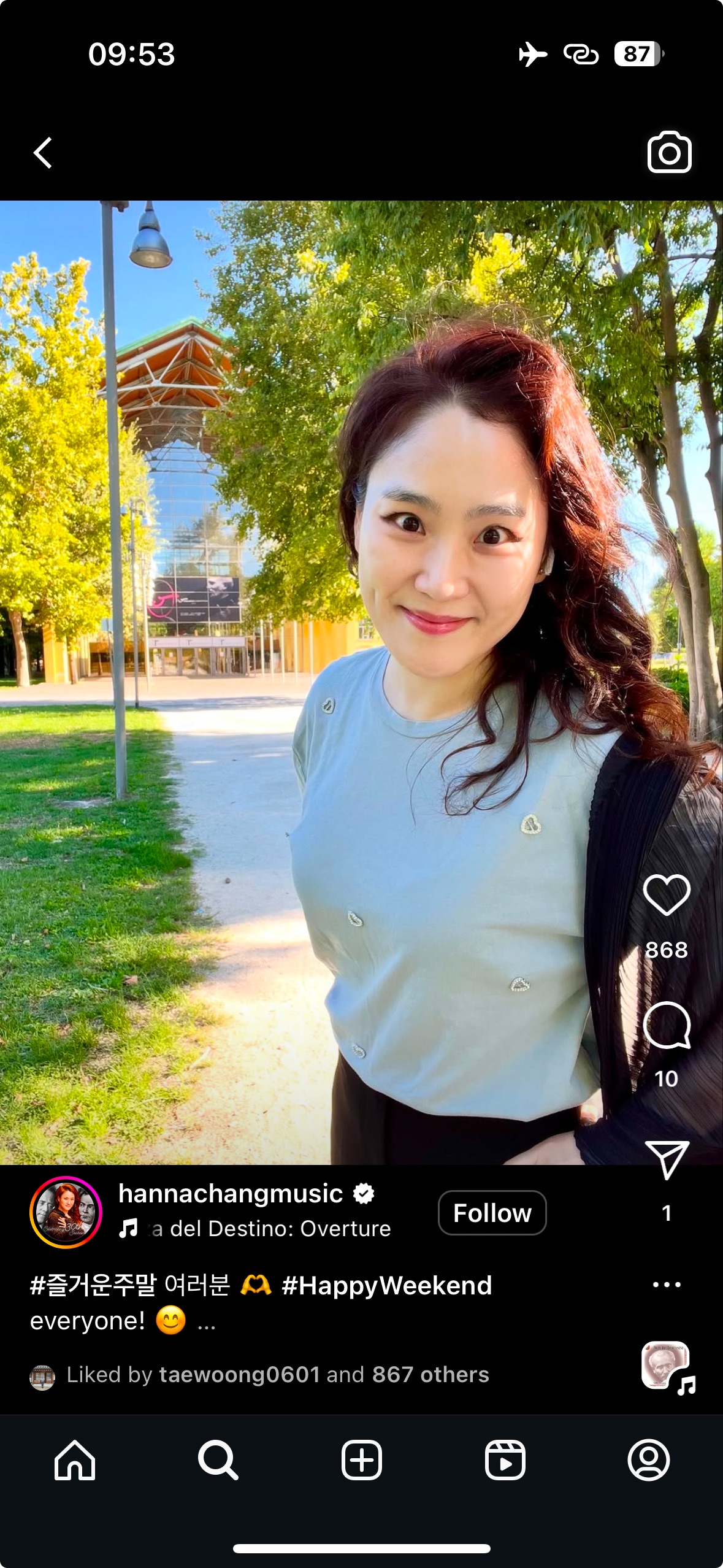The image size is (723, 1568).
Task: Switch to the Search tab
Action: coord(218,1460)
